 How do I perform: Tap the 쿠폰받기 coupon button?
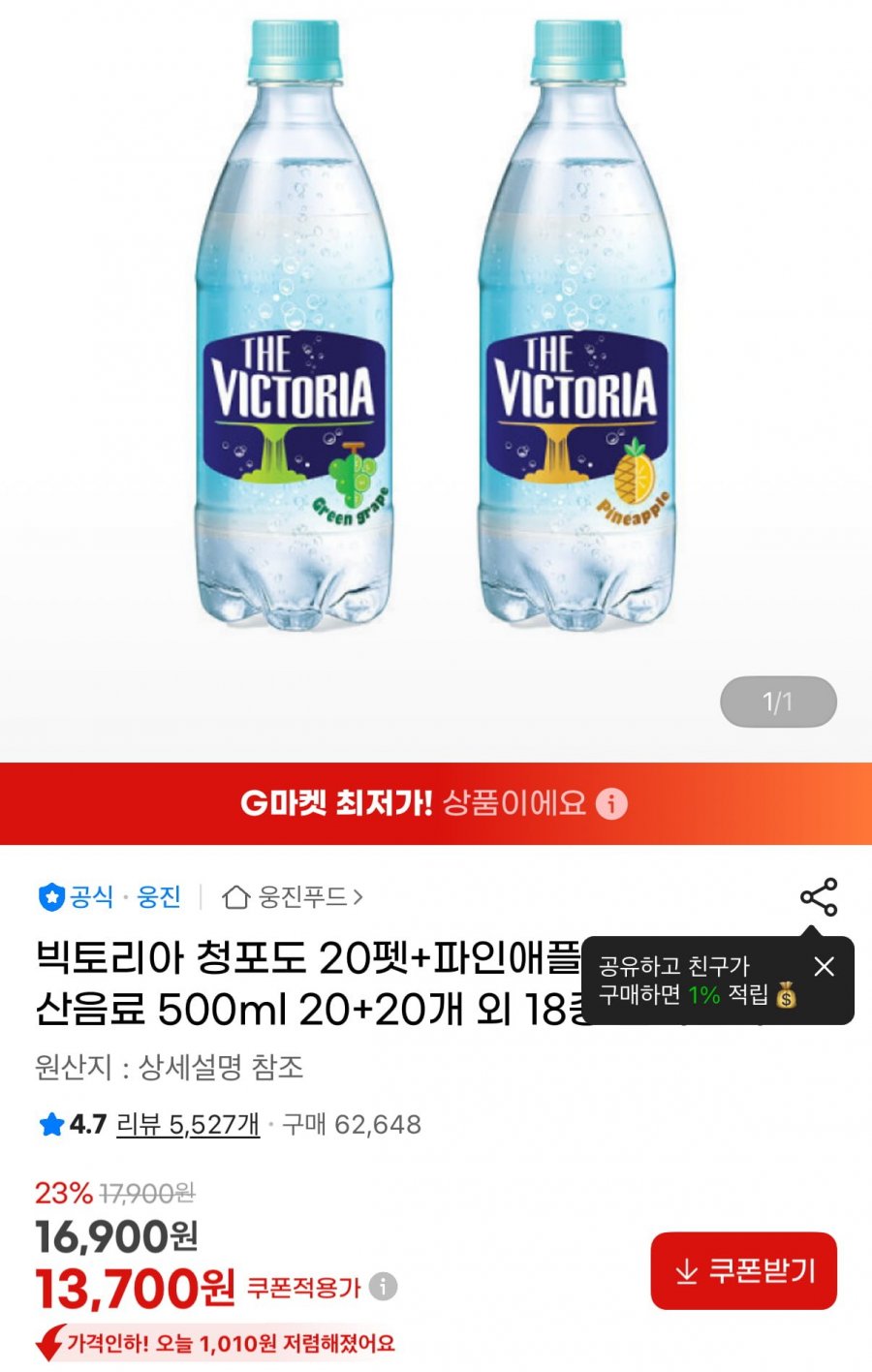(x=743, y=1270)
